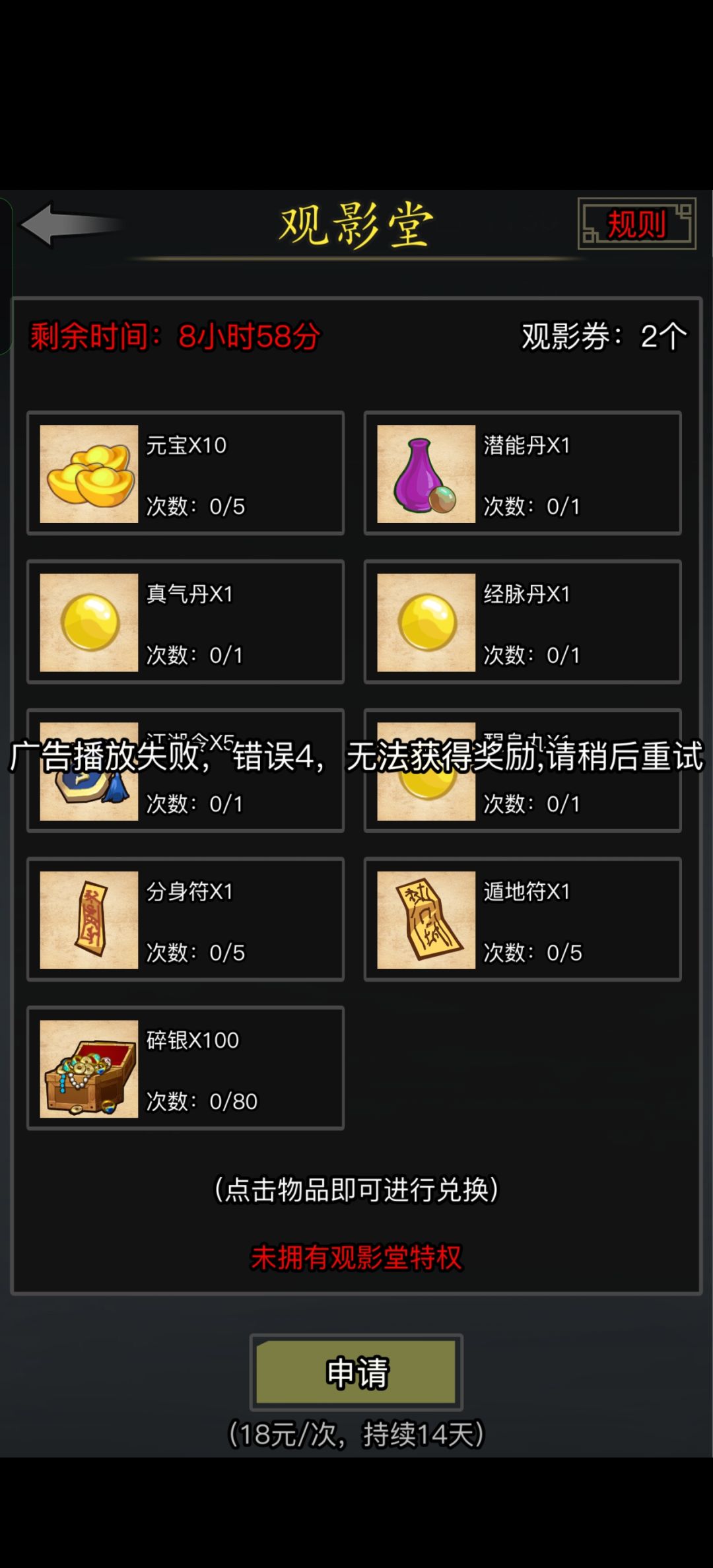Select the 经脉丹X1 reward

coord(522,622)
